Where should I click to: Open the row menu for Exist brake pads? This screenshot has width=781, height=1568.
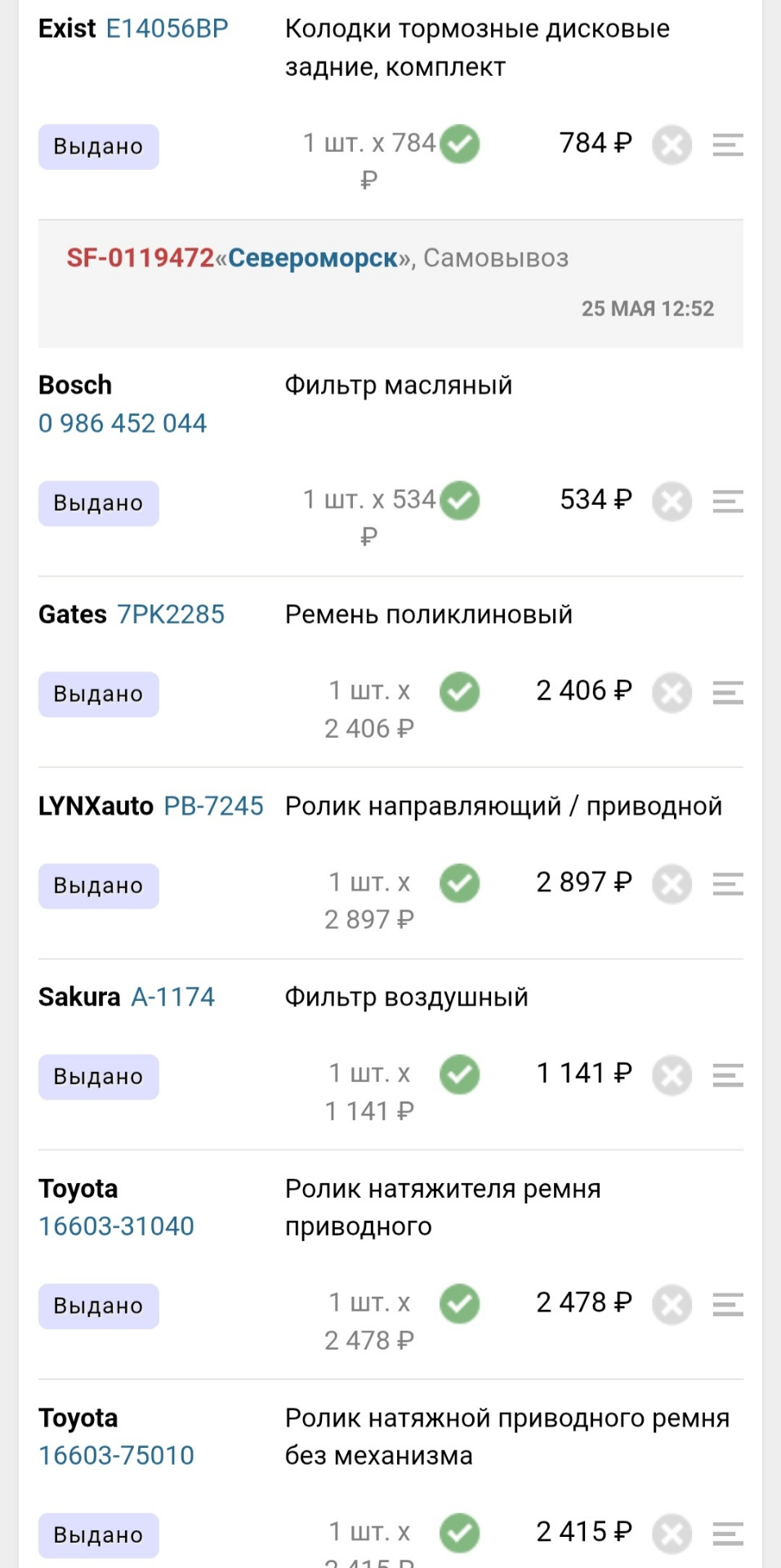(727, 145)
